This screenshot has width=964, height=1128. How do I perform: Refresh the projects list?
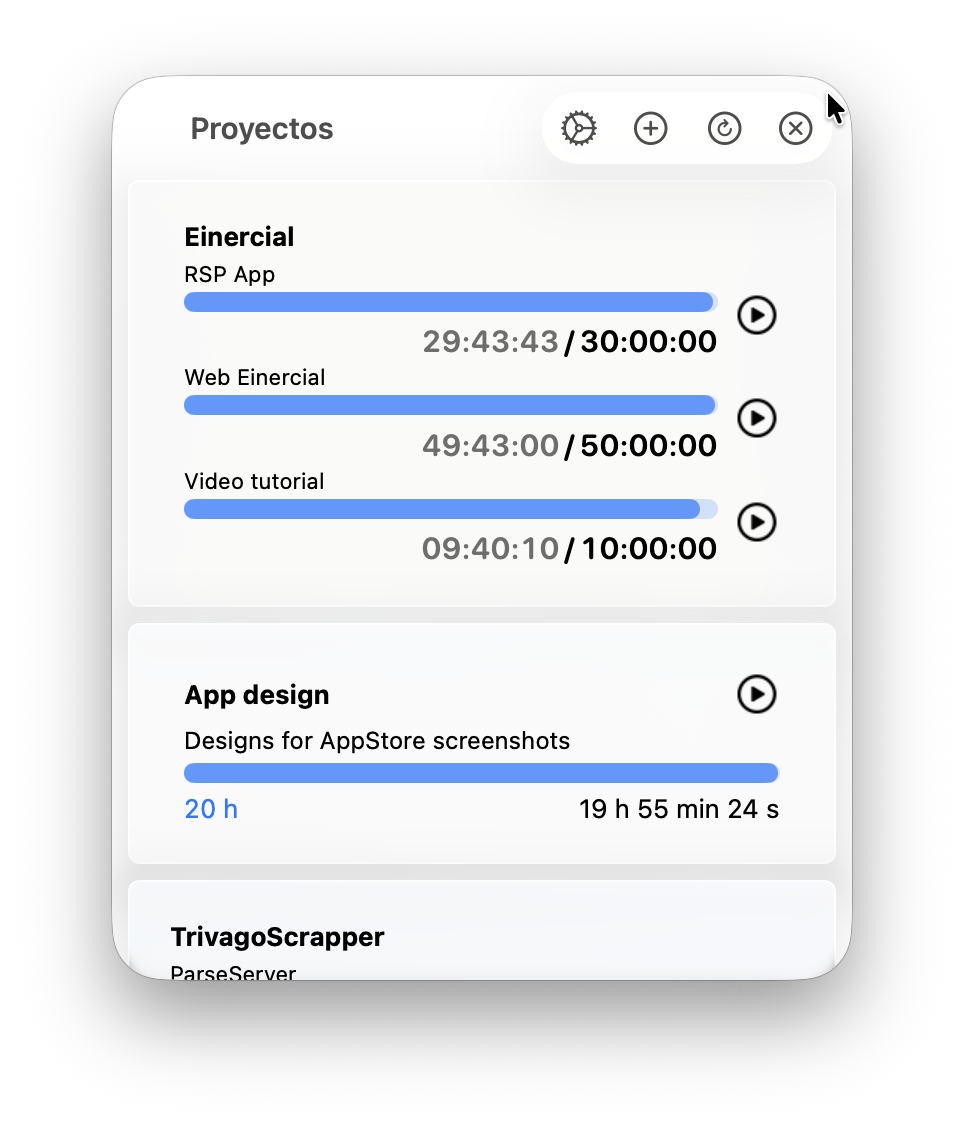coord(724,128)
